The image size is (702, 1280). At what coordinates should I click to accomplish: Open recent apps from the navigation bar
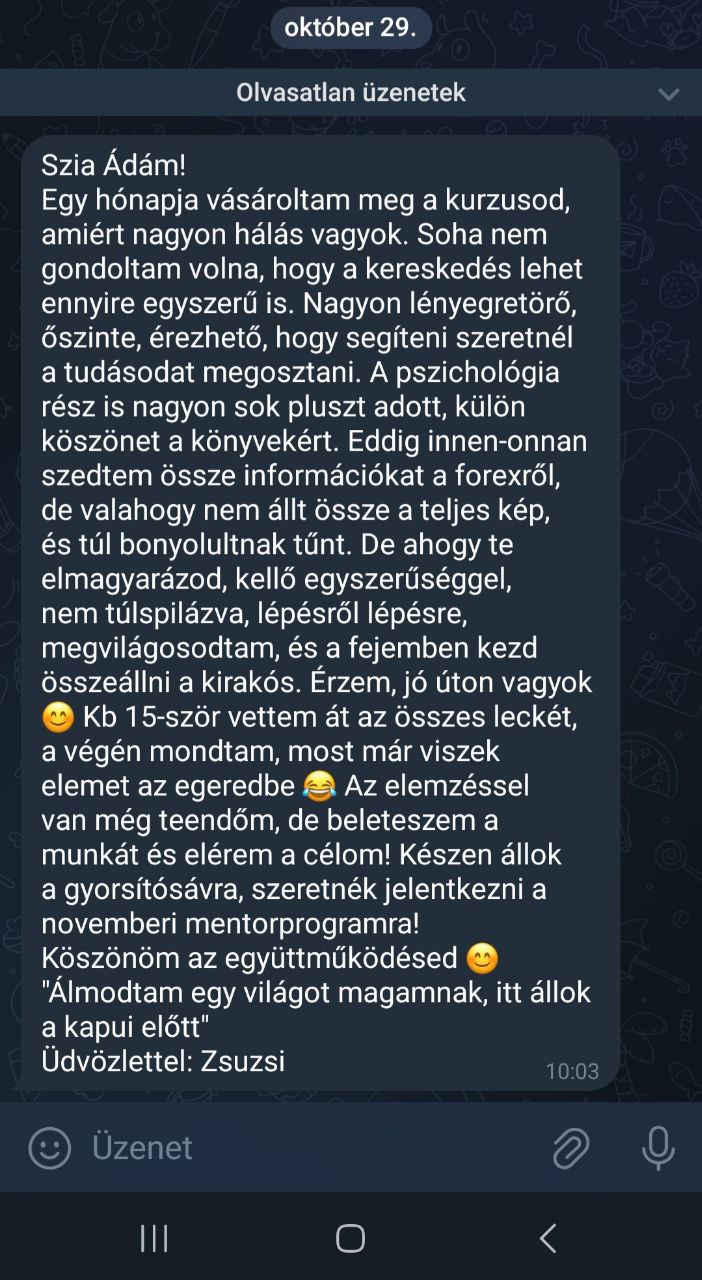[x=154, y=1239]
